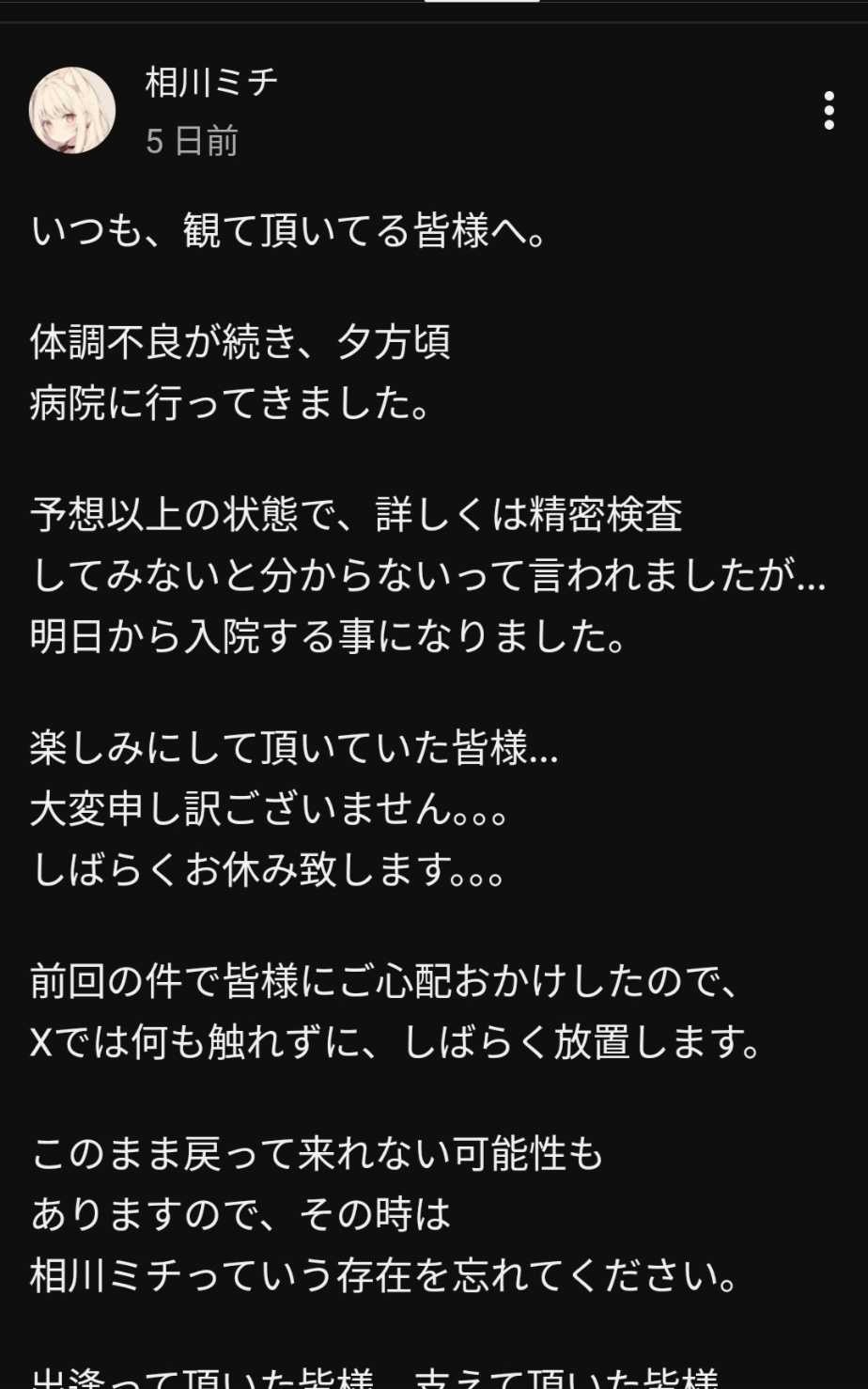Open 相川ミチ's profile avatar
Screen dimensions: 868x1389
click(72, 111)
